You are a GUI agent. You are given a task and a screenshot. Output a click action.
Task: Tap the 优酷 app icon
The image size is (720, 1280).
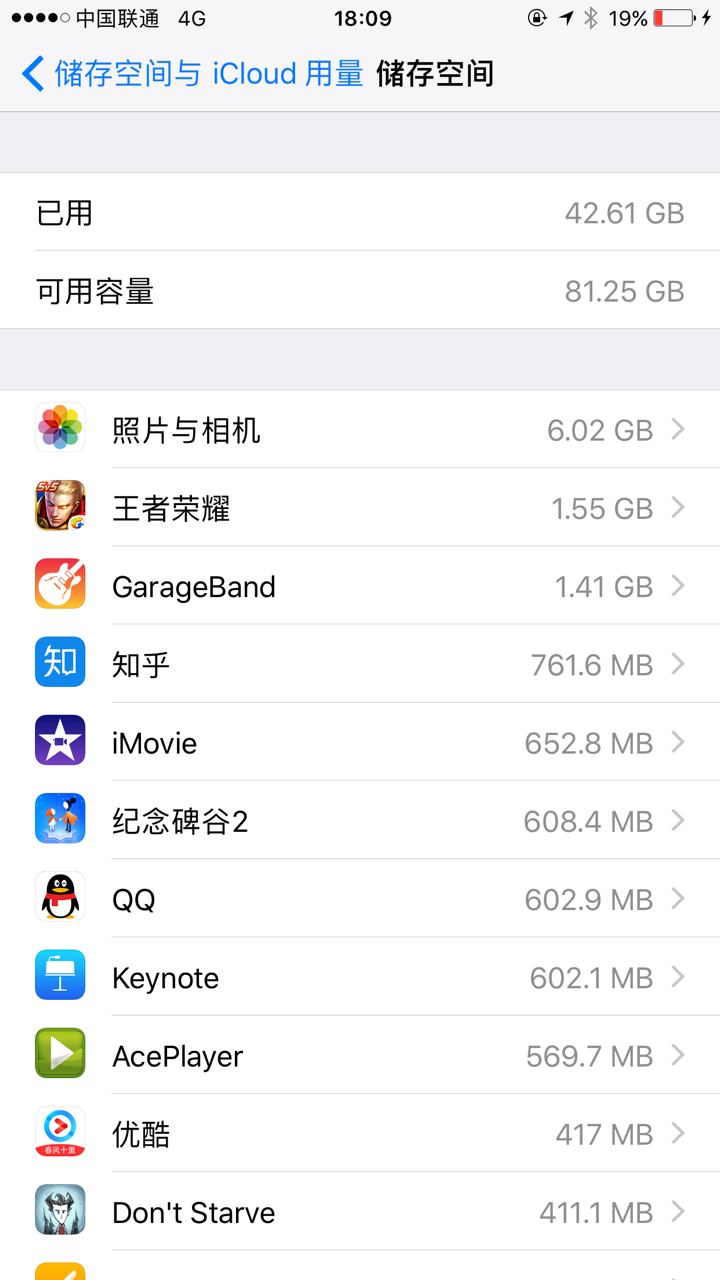point(60,1132)
